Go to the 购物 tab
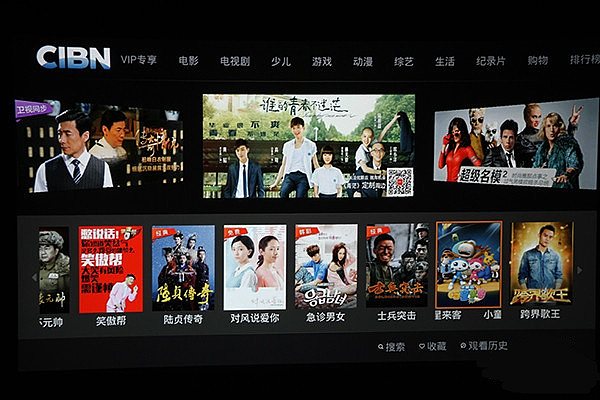This screenshot has width=600, height=400. pyautogui.click(x=538, y=61)
